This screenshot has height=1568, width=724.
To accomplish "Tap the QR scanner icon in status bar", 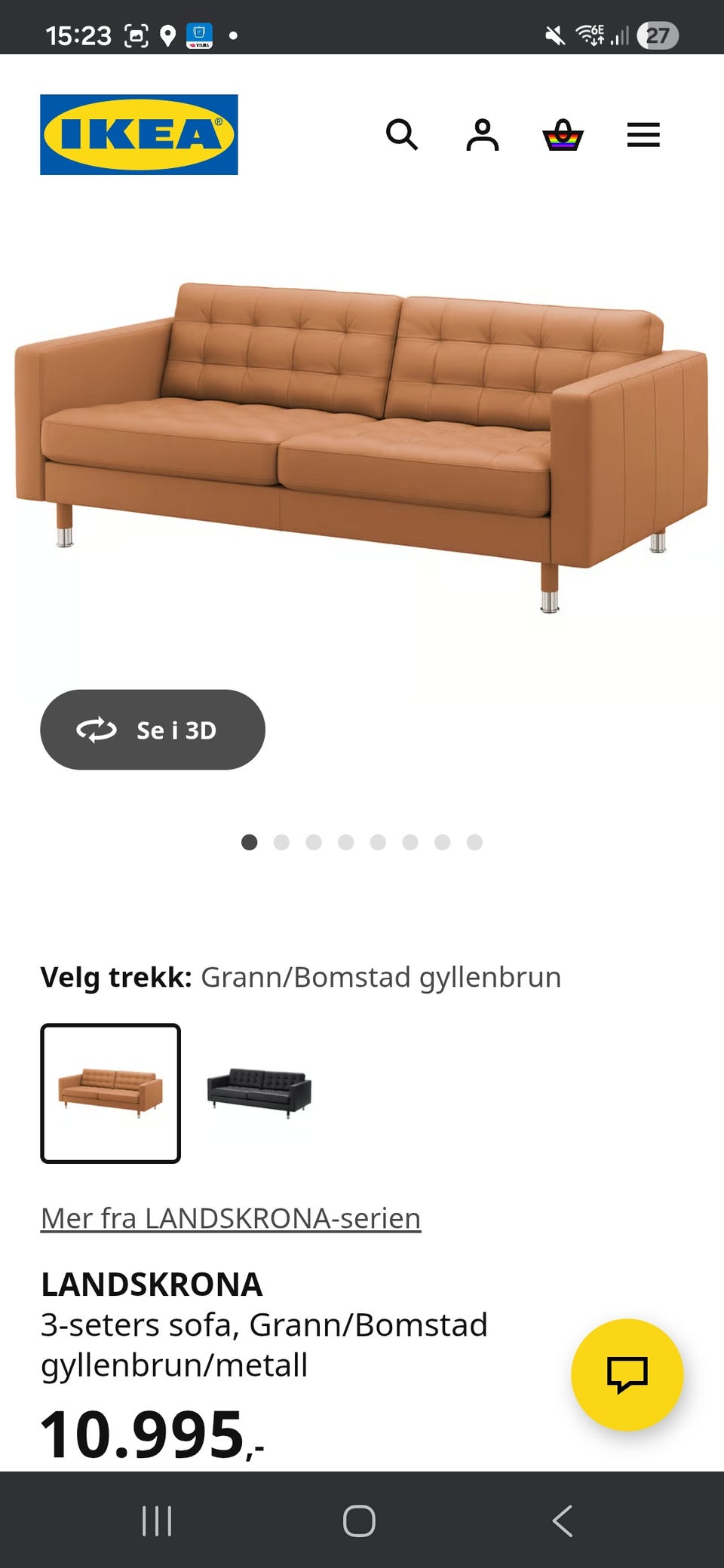I will click(x=137, y=35).
